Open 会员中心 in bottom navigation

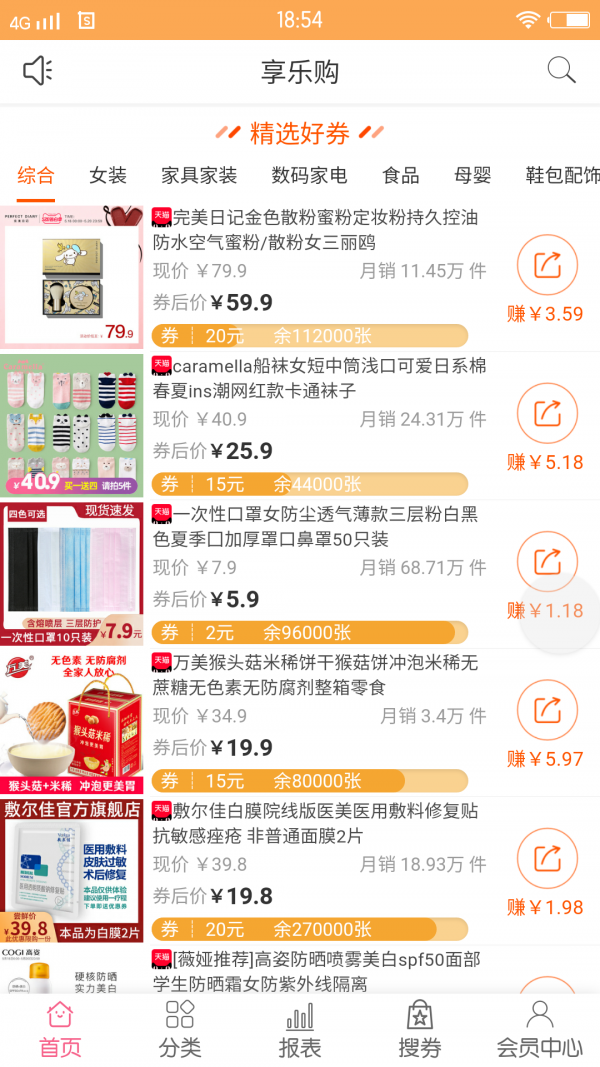(539, 1029)
